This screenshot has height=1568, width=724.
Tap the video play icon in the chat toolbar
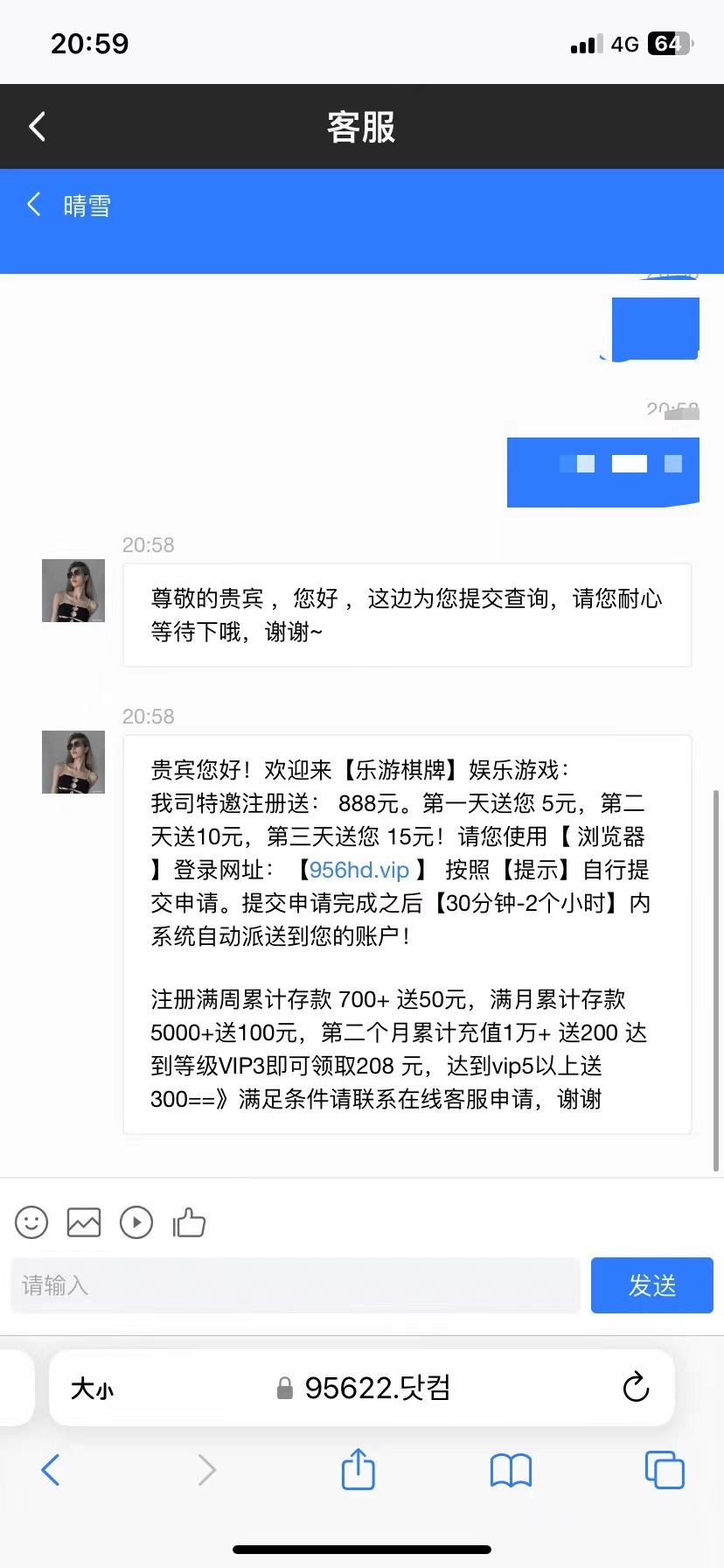(x=136, y=1222)
